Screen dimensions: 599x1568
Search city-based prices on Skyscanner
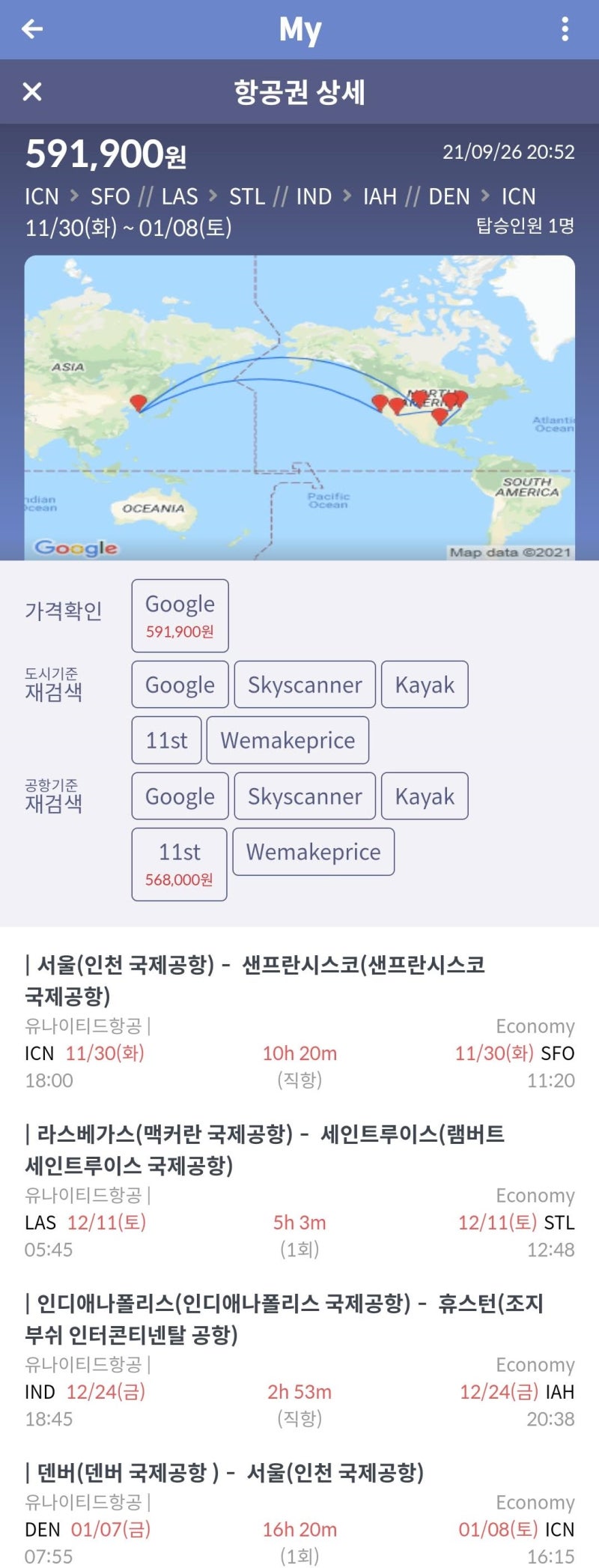click(x=304, y=684)
